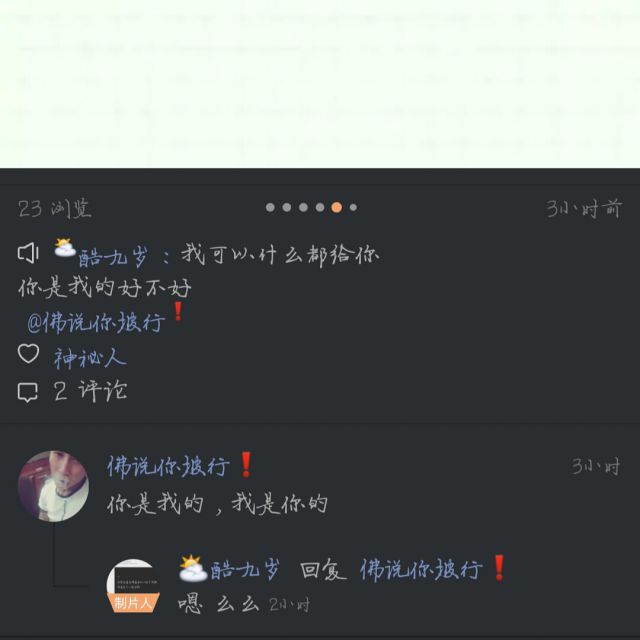Open 佛说你娘行's round avatar in the comments
The image size is (640, 640).
coord(53,486)
